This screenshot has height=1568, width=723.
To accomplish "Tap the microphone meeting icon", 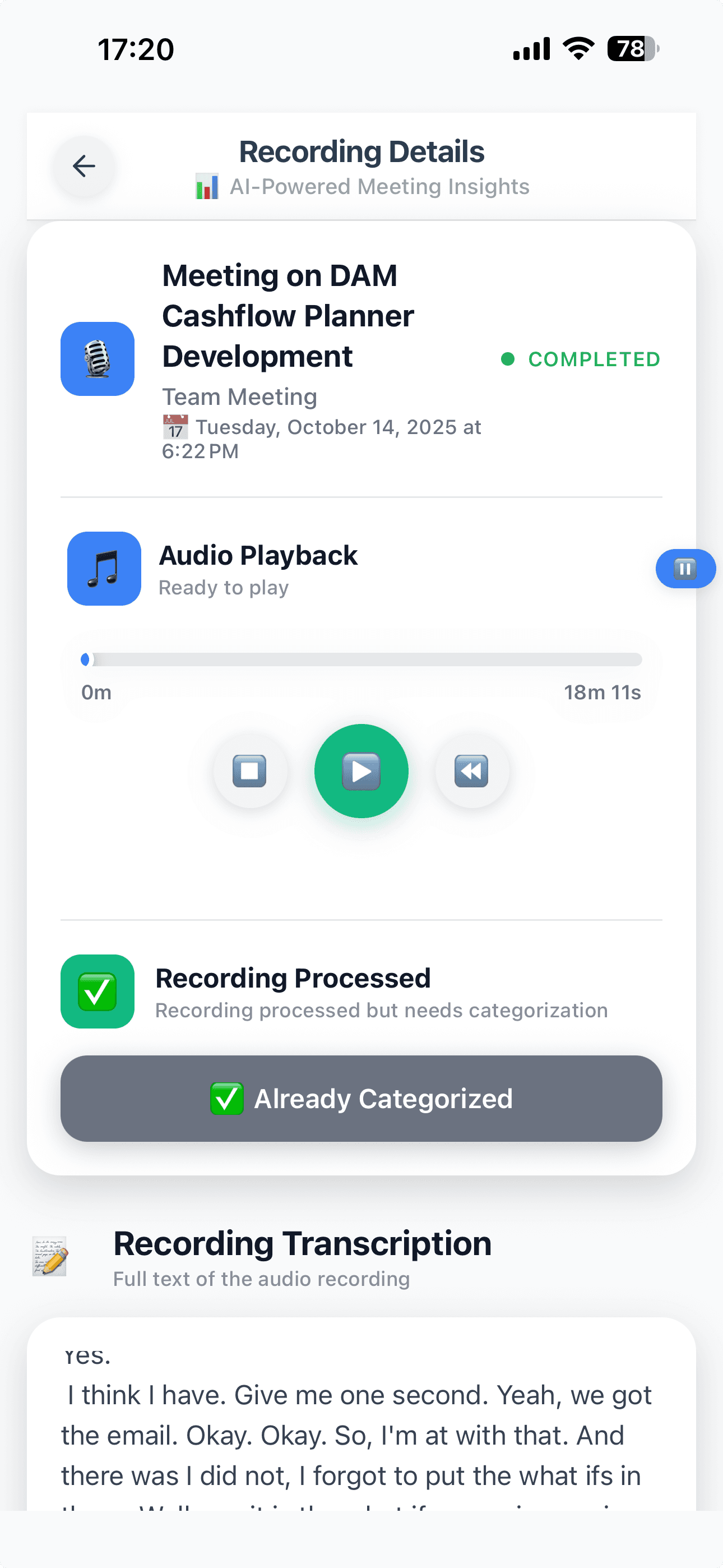I will 97,358.
